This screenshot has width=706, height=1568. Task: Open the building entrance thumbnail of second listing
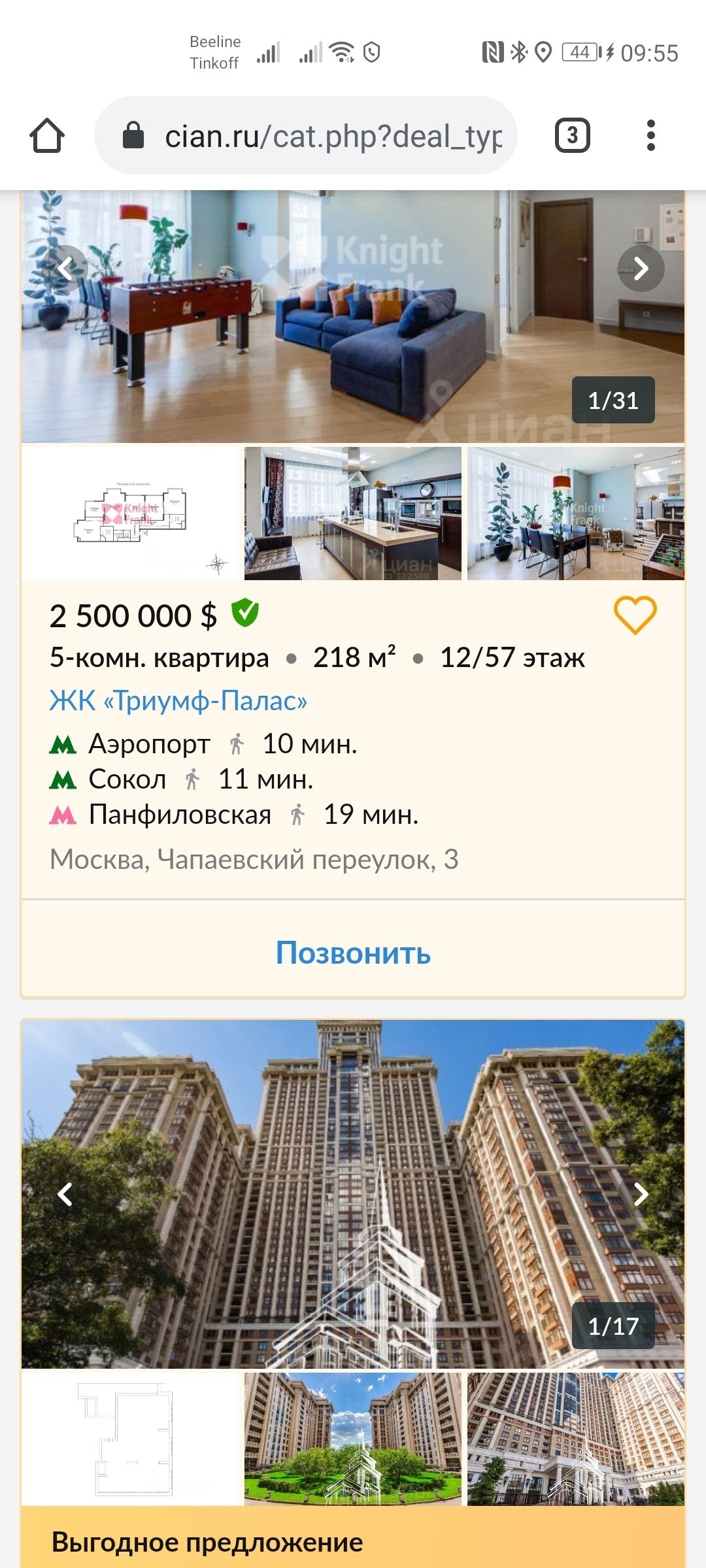click(575, 1439)
